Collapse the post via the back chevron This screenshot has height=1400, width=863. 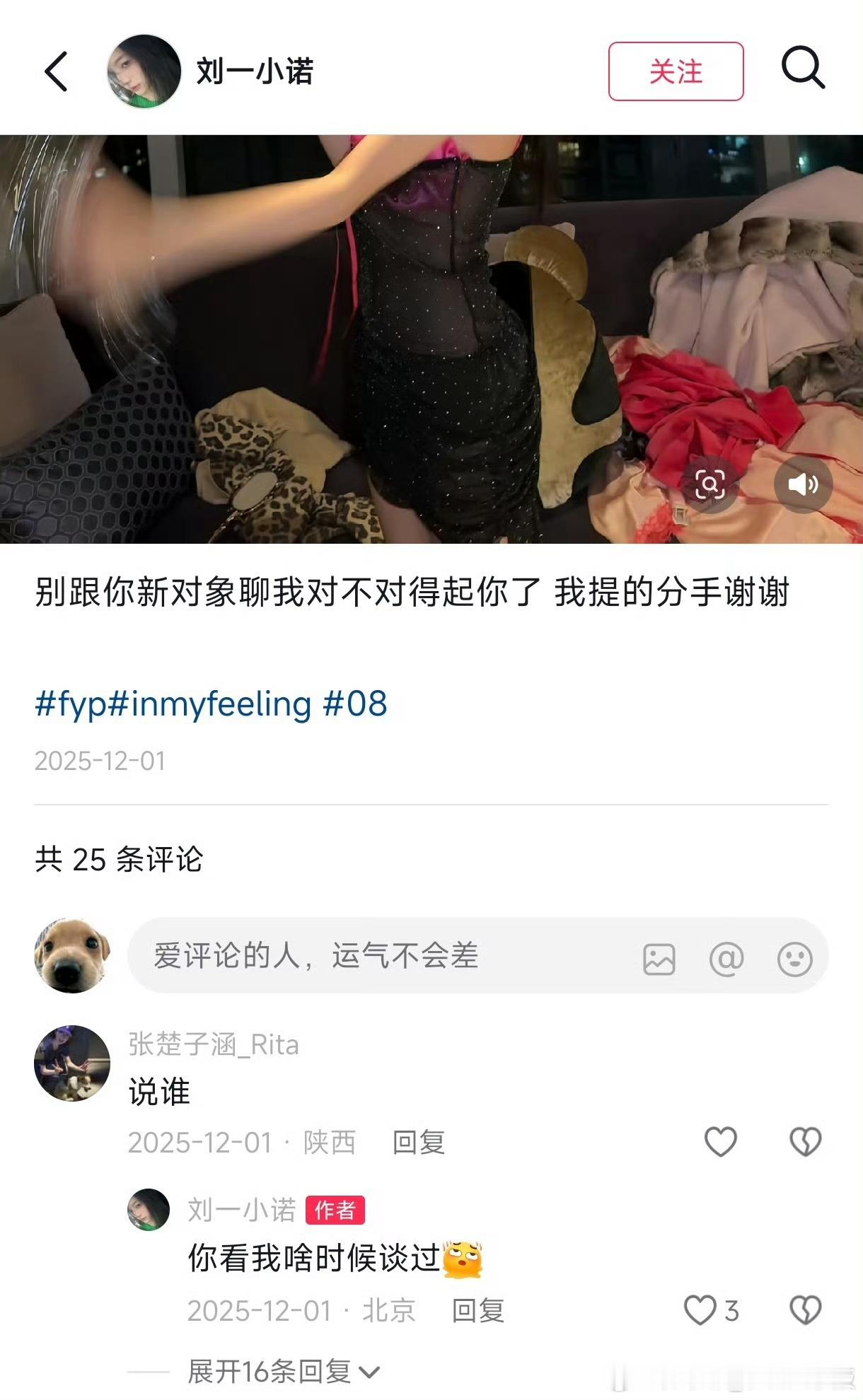57,71
